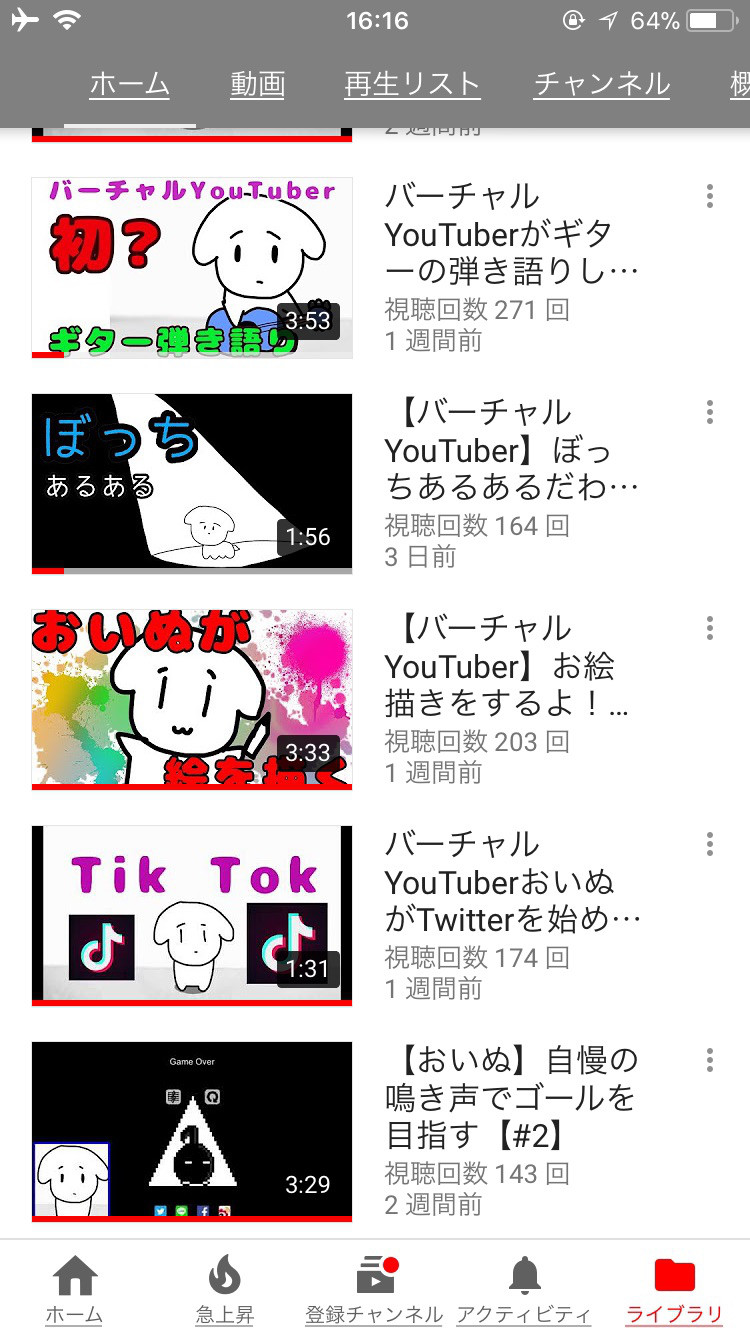Play the 自慢の鳴き声でゴールを目指す #2 video
Image resolution: width=750 pixels, height=1334 pixels.
click(x=192, y=1132)
